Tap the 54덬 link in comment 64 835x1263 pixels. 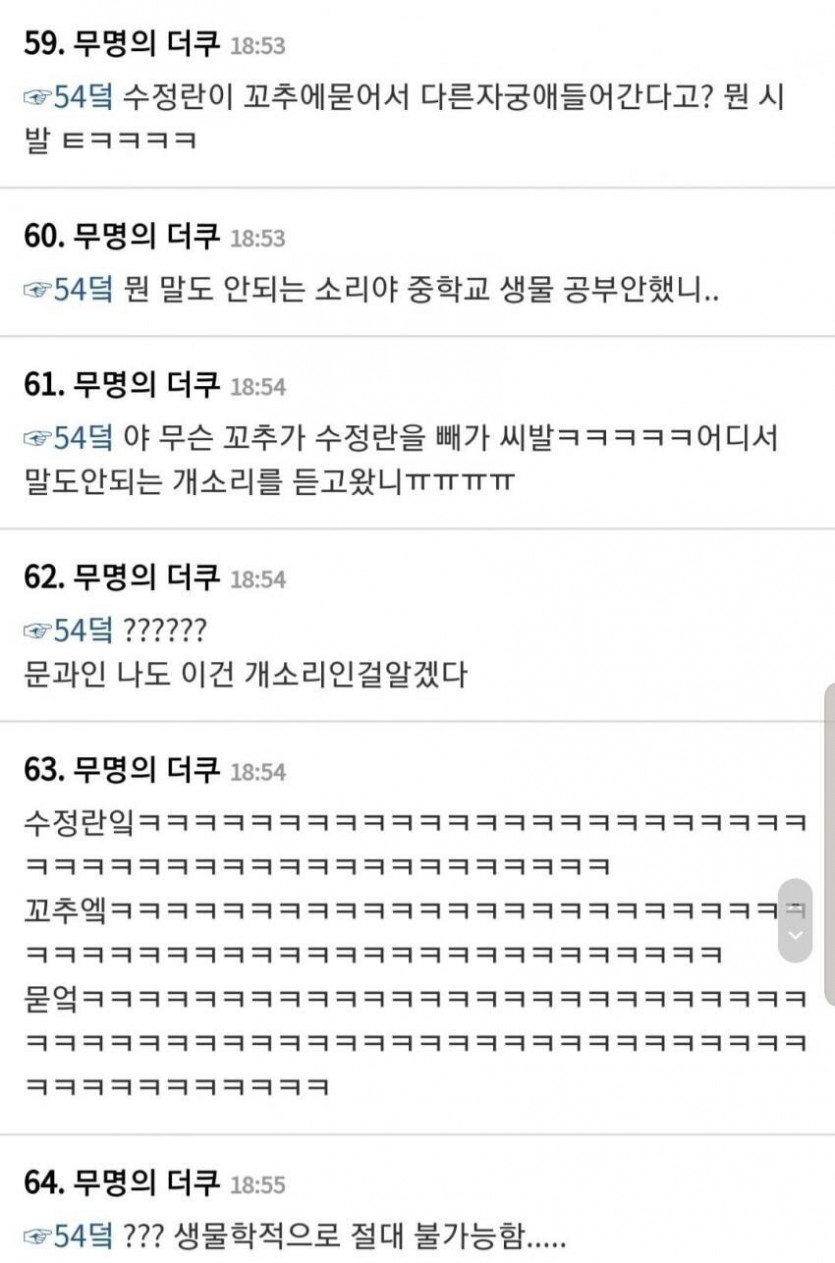(x=70, y=1237)
